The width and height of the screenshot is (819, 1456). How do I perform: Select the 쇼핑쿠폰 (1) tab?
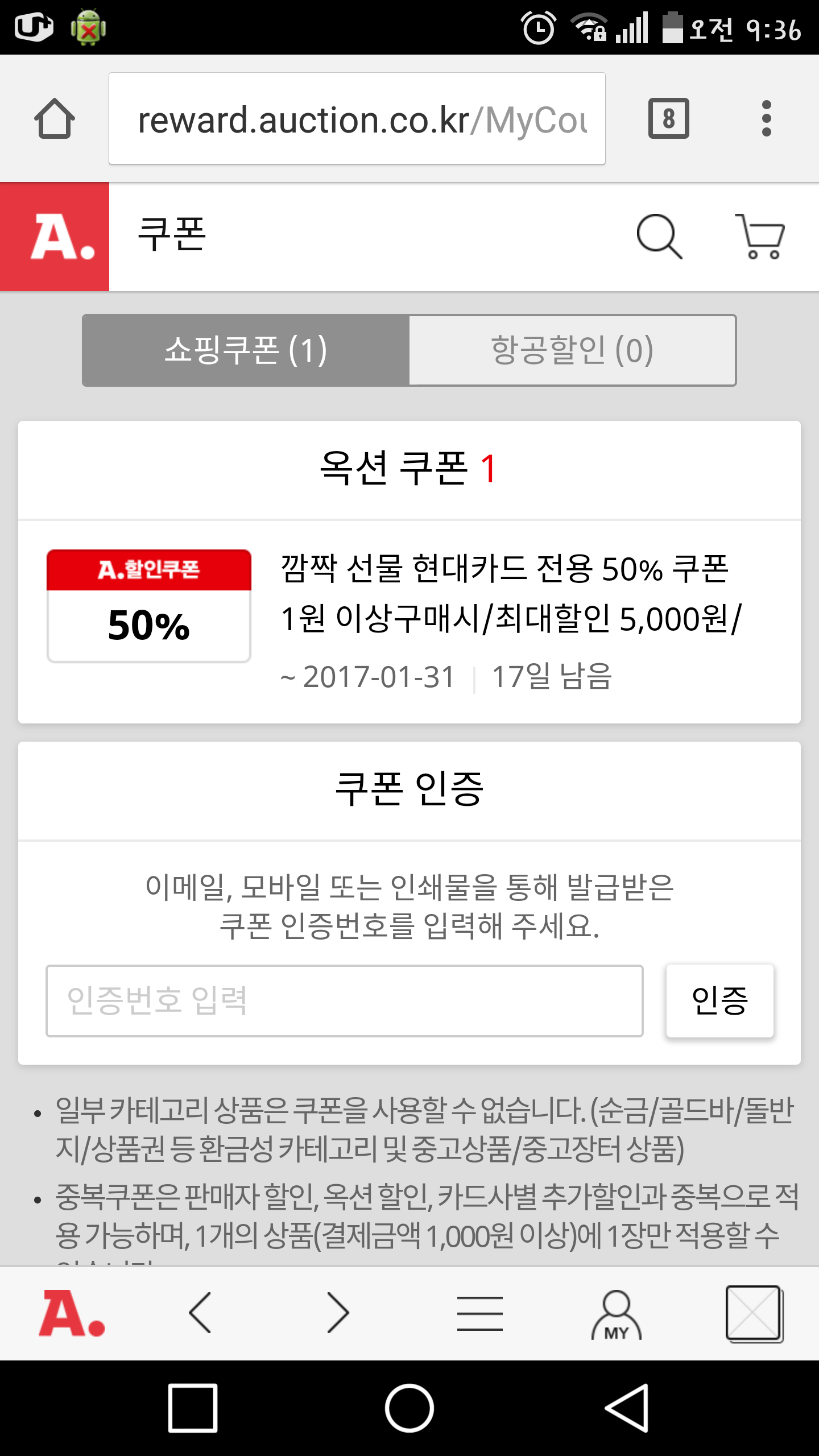(x=246, y=350)
